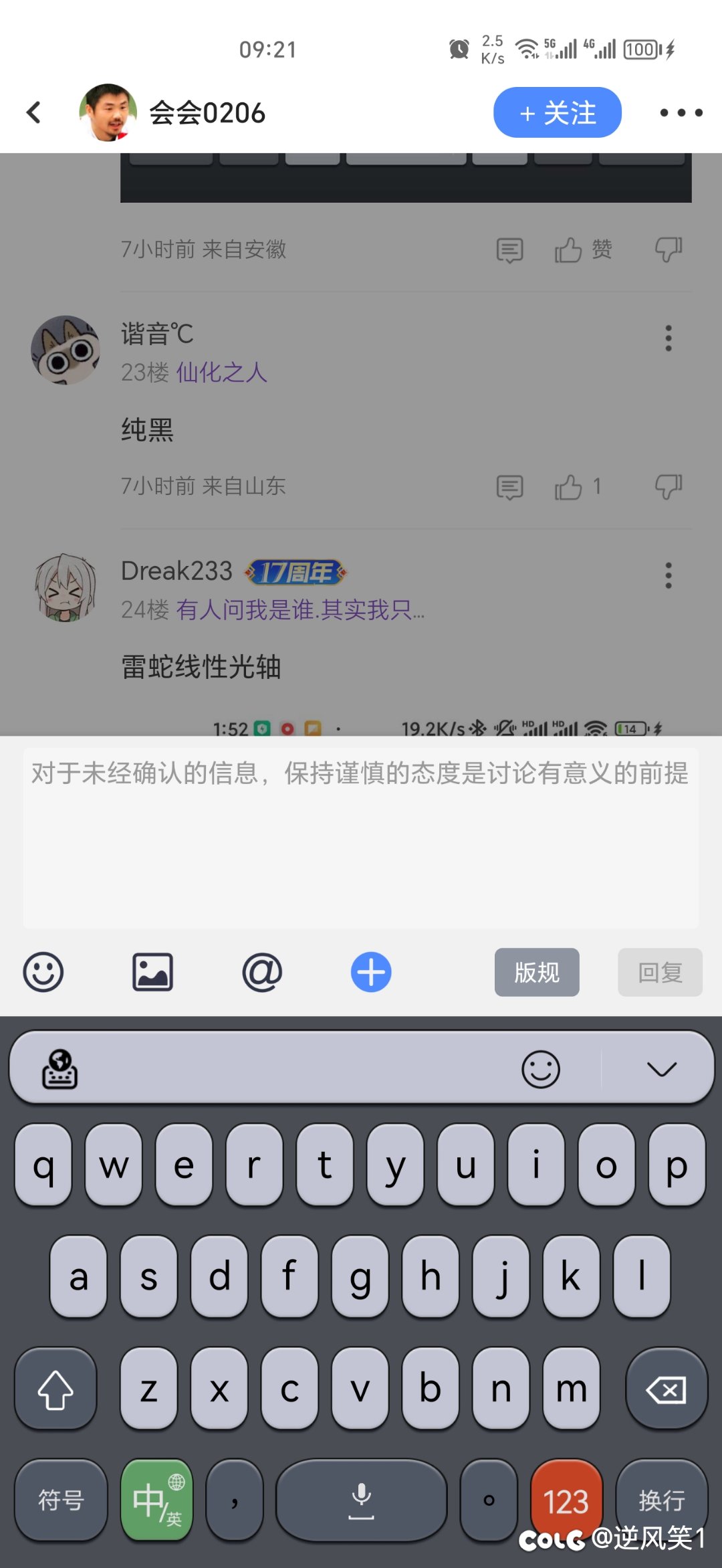Submit with the 回复 button

point(660,972)
